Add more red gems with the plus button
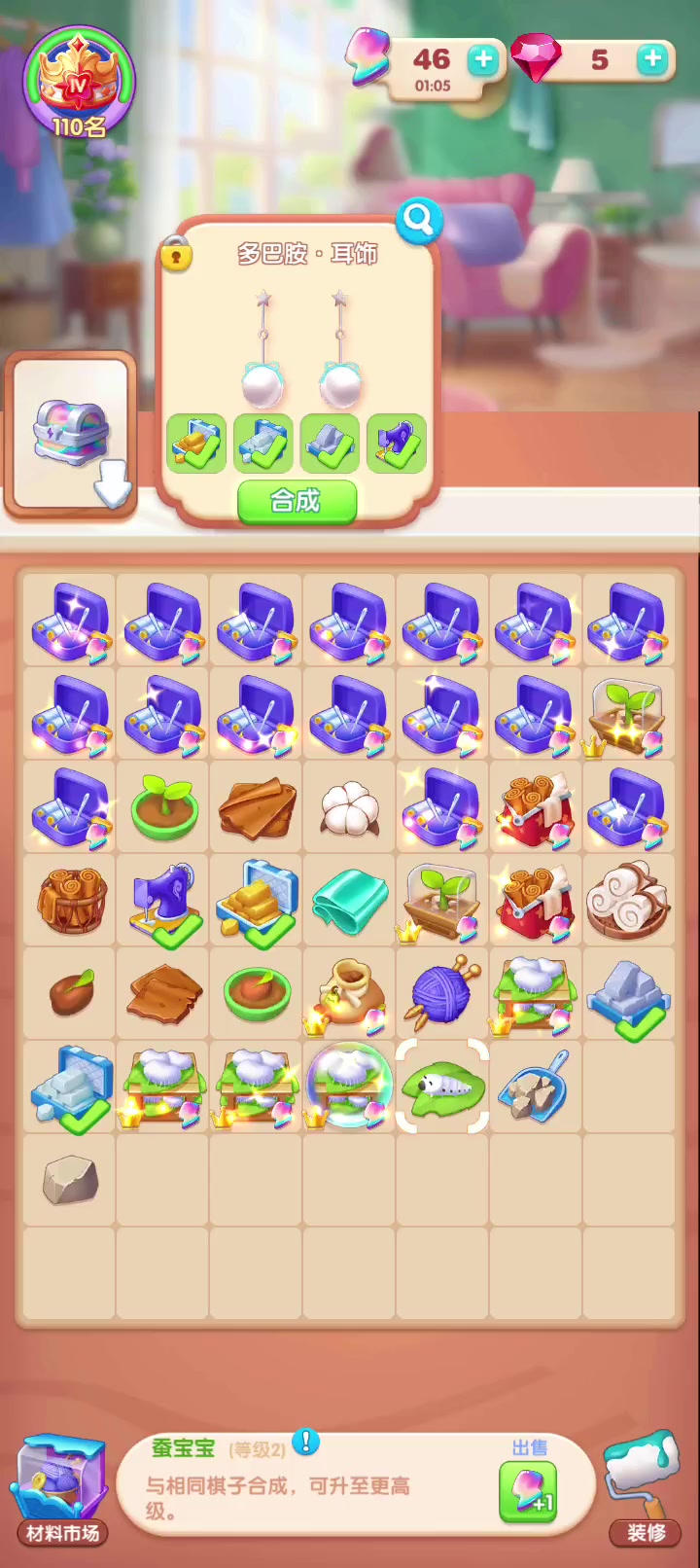Viewport: 700px width, 1568px height. click(652, 59)
